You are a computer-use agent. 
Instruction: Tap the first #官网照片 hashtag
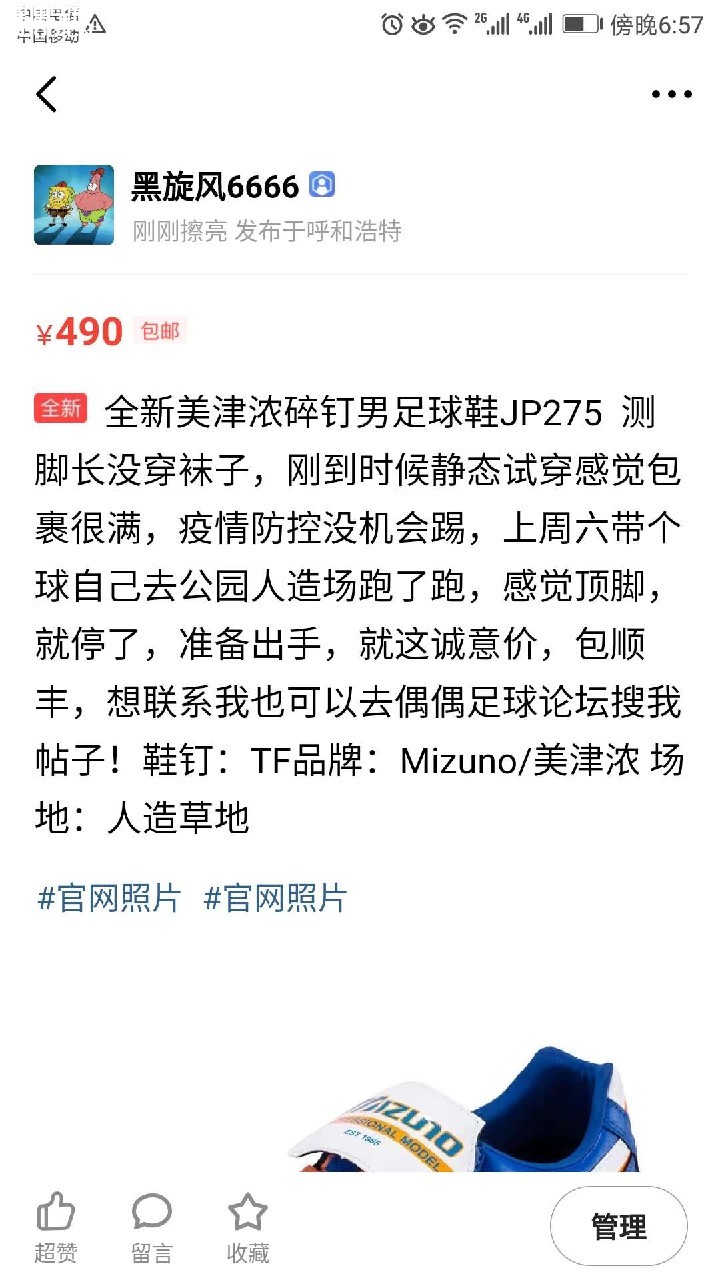[109, 898]
